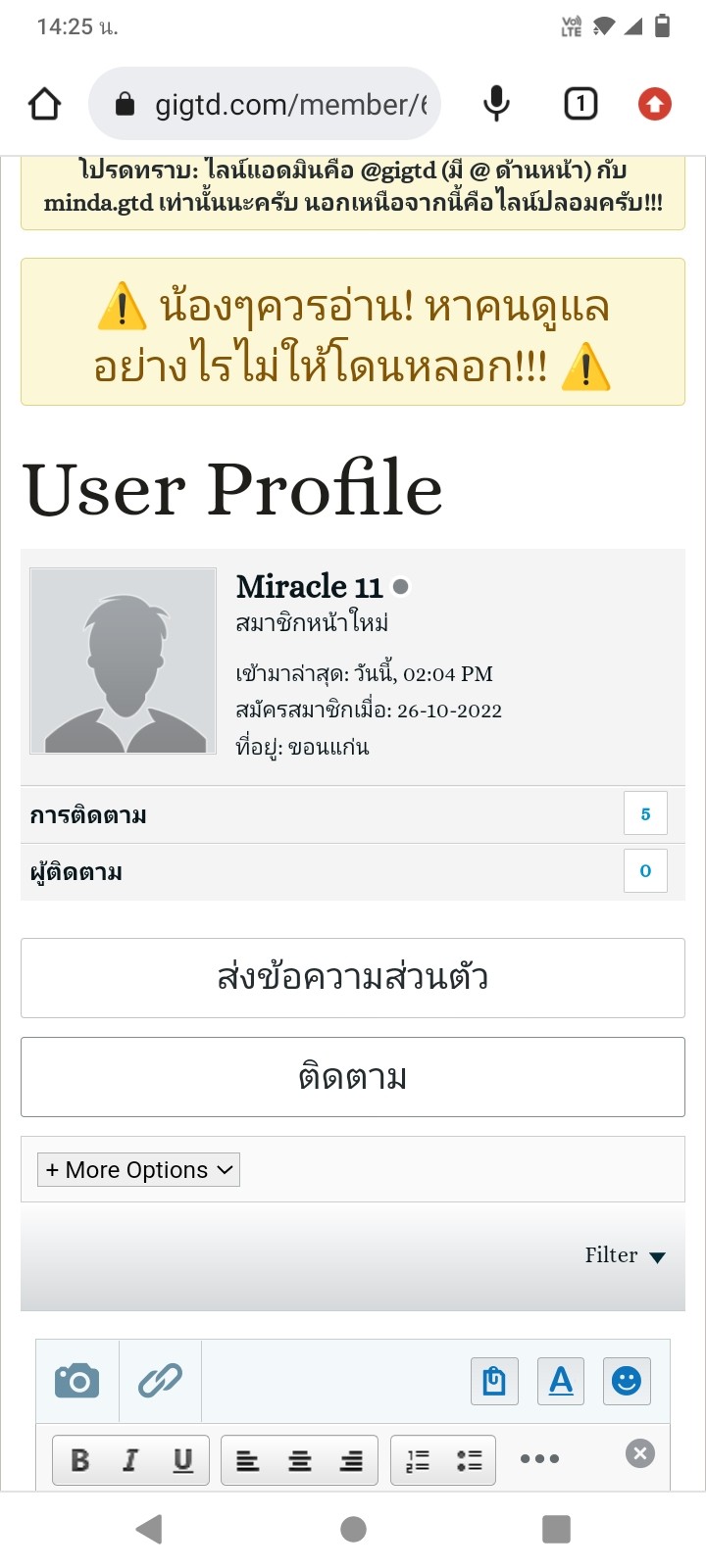Insert a link with the chain icon

tap(160, 1381)
